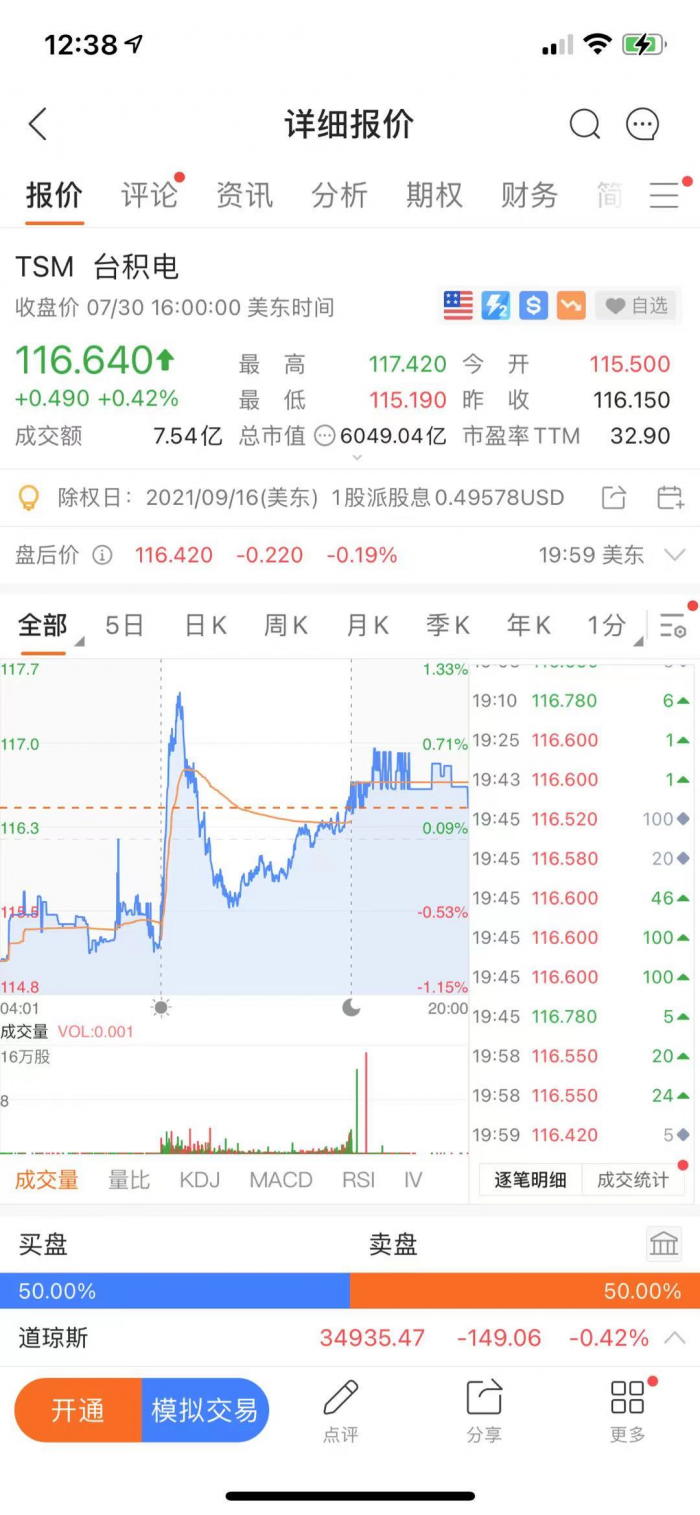Tap the 开通 button
700x1515 pixels.
(x=78, y=1410)
